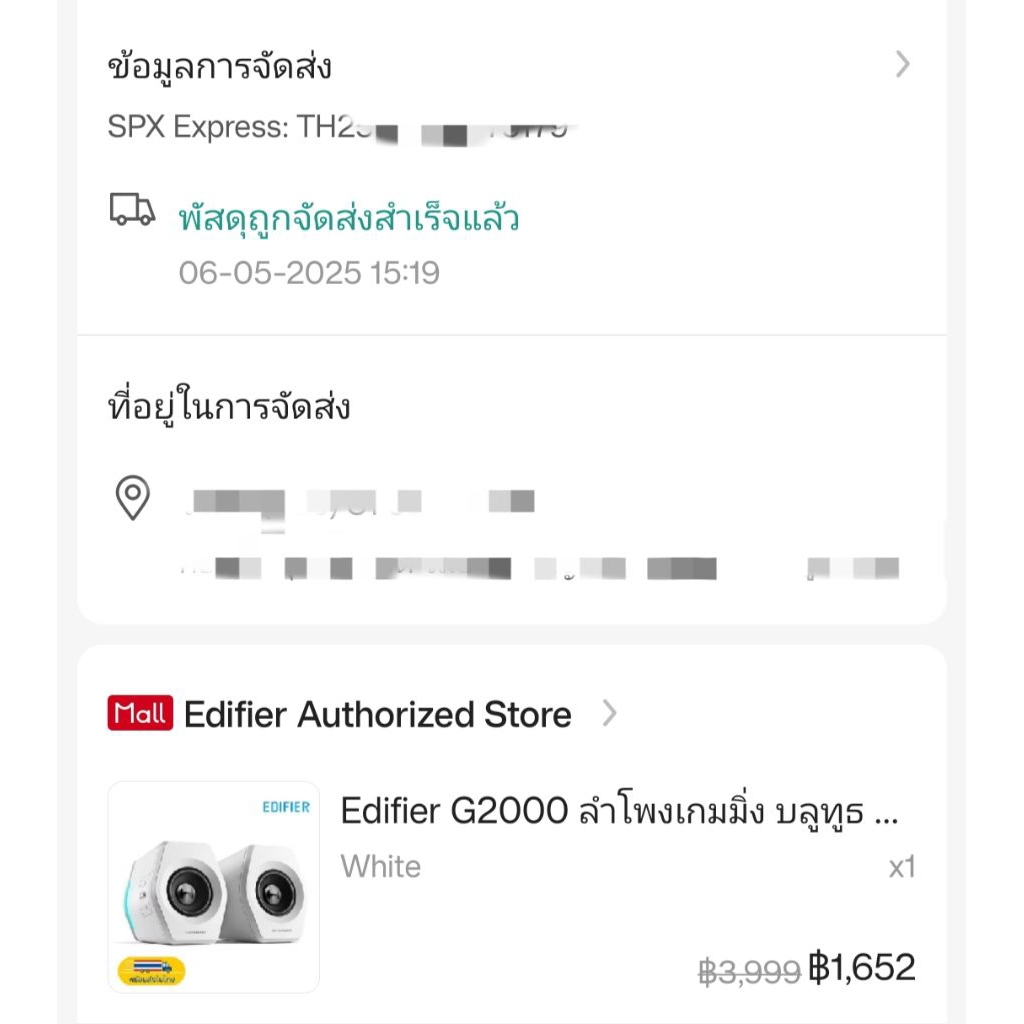
Task: Open the Edifier G2000 product item
Action: point(619,812)
